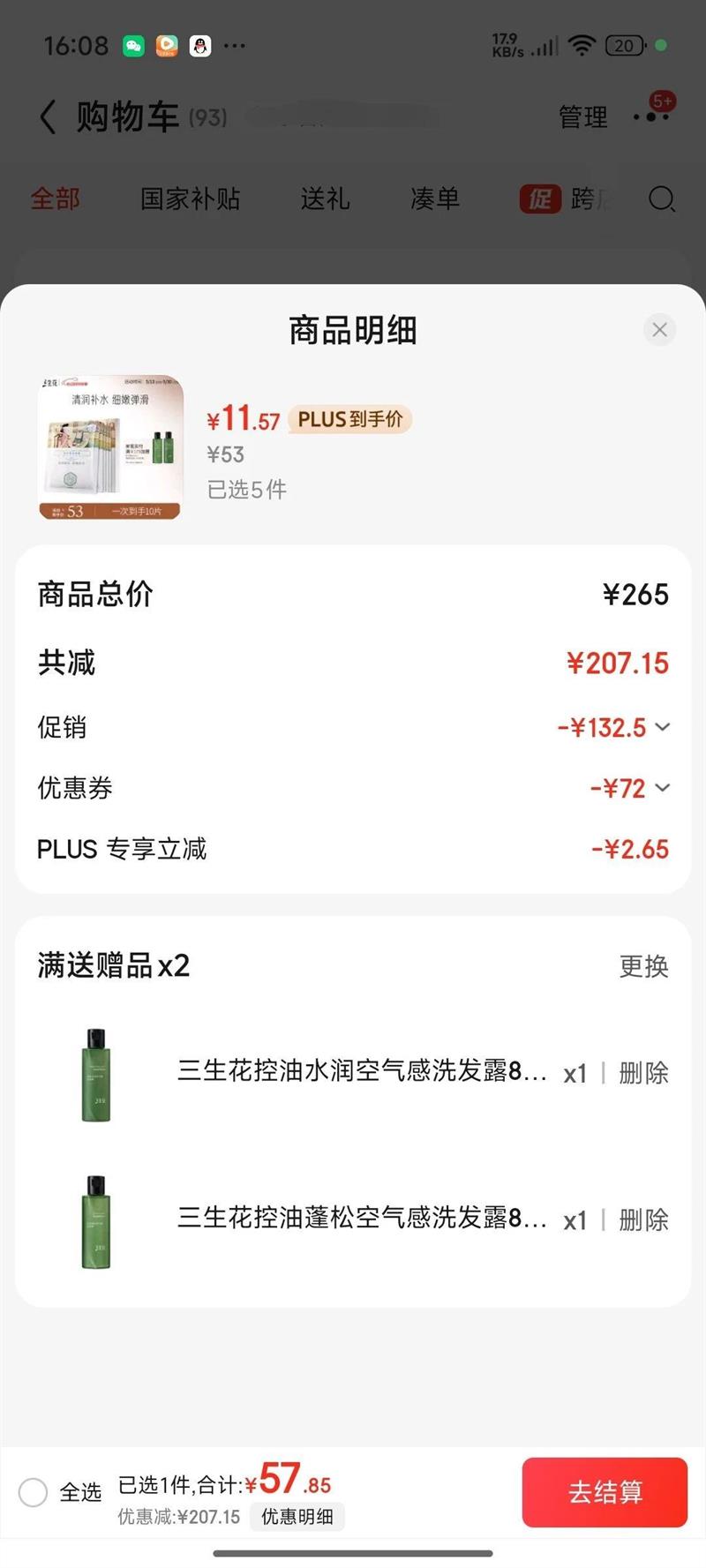The width and height of the screenshot is (706, 1568).
Task: Open the selected face mask product thumbnail
Action: pos(110,447)
